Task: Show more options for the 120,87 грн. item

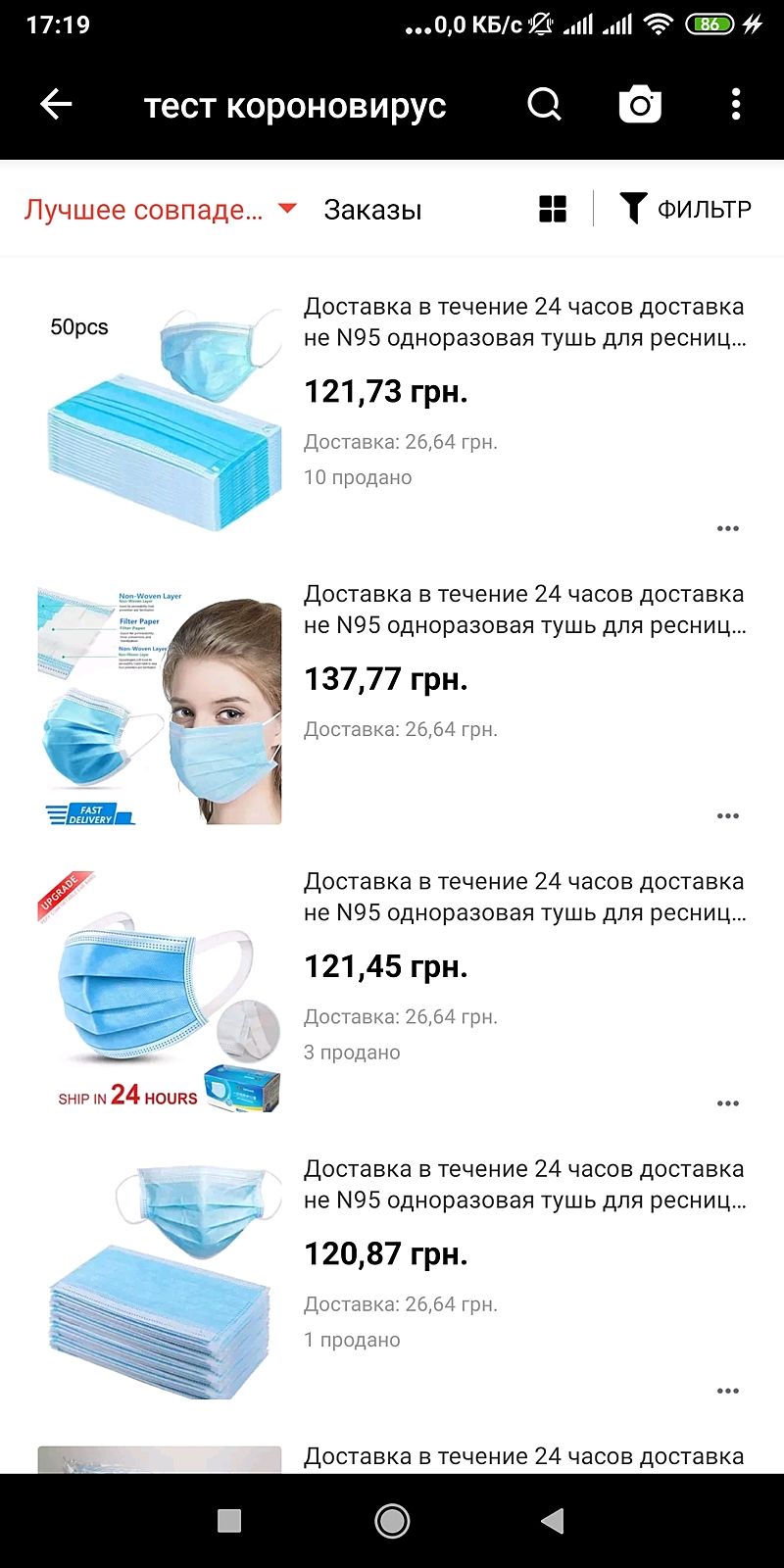Action: 728,1390
